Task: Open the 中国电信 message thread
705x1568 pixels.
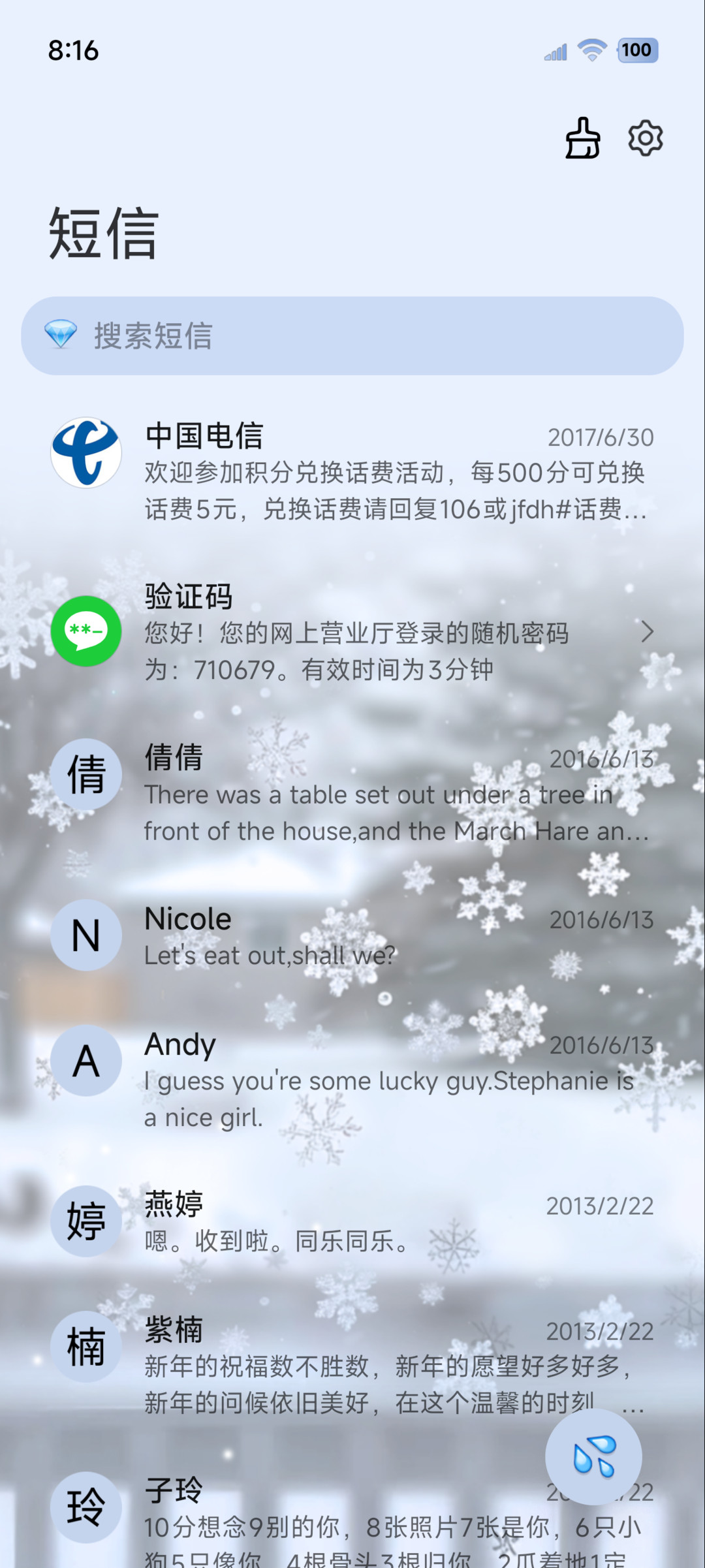Action: coord(352,471)
